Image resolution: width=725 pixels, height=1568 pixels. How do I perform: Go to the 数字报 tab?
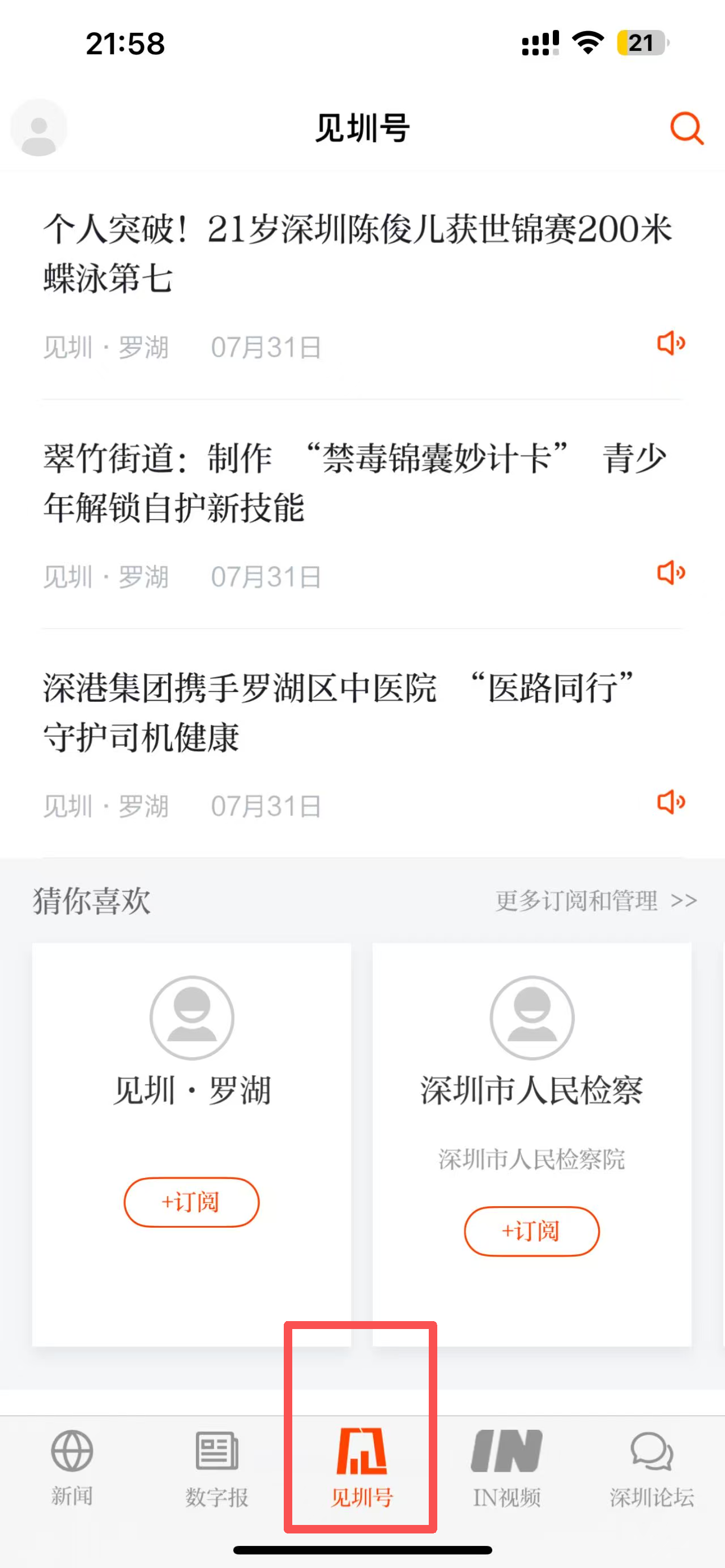pyautogui.click(x=217, y=1467)
